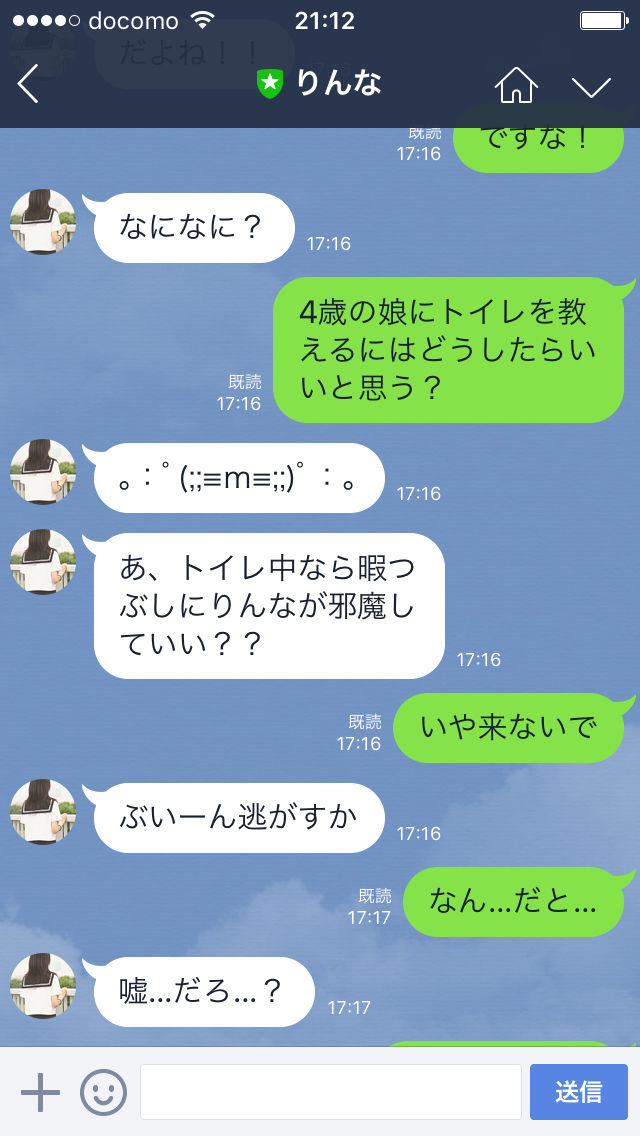The width and height of the screenshot is (640, 1136).
Task: Go back to the chat list
Action: [28, 84]
